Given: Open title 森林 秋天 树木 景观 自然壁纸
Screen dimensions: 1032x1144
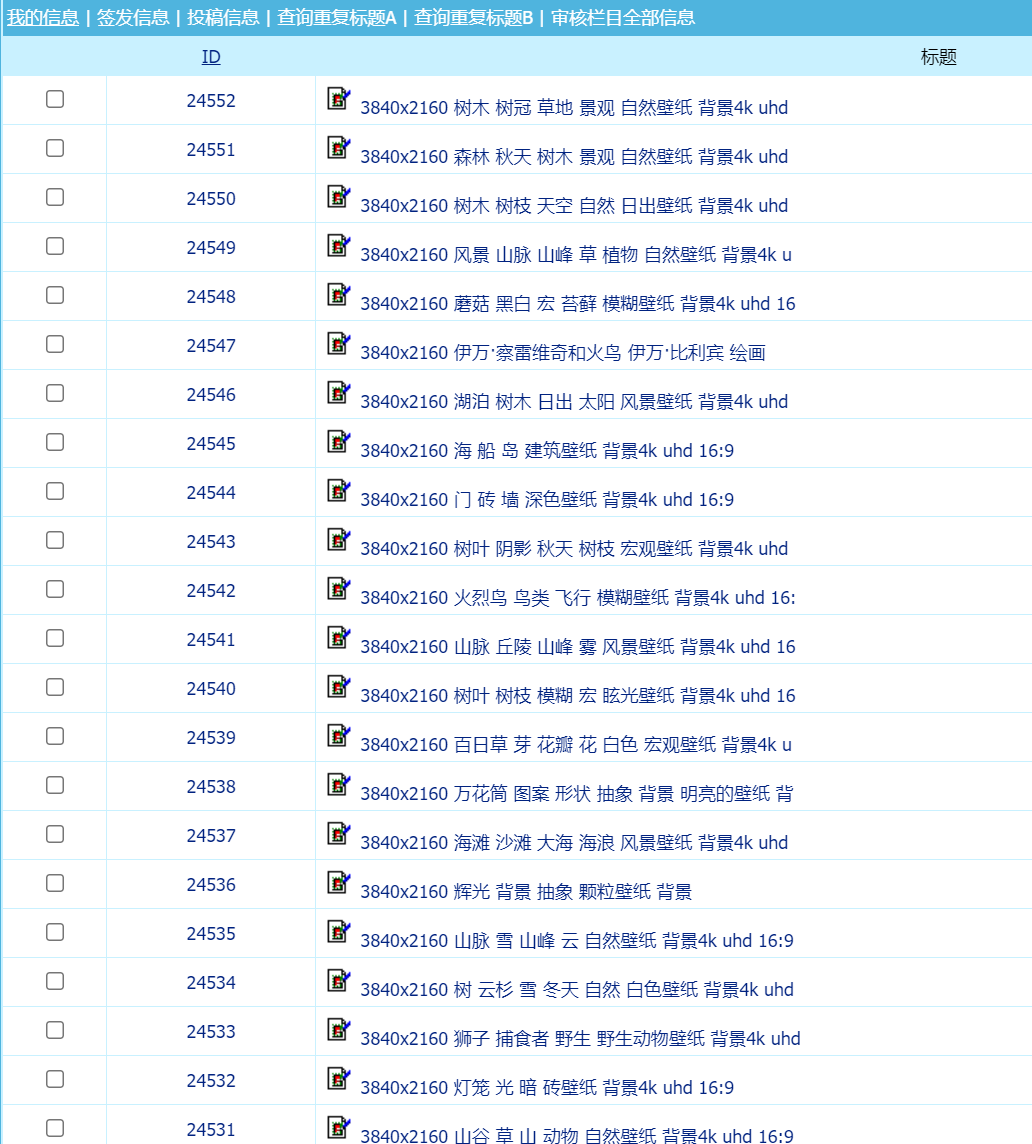Looking at the screenshot, I should point(574,157).
